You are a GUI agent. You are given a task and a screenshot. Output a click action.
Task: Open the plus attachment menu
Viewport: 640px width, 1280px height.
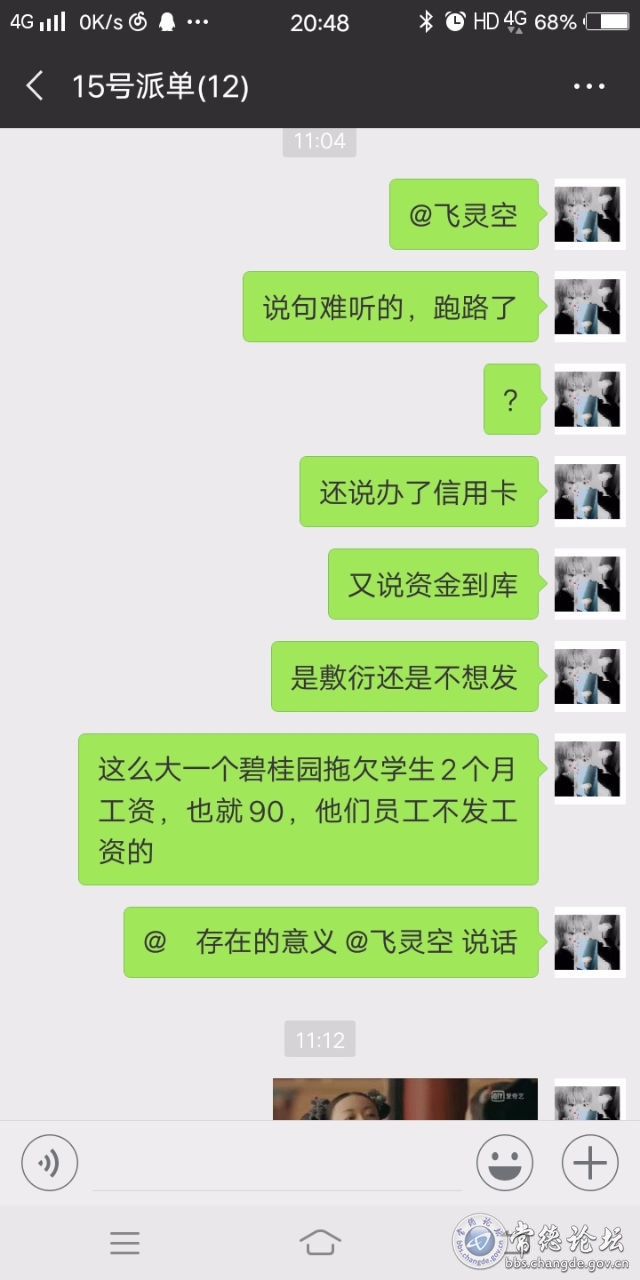590,1163
